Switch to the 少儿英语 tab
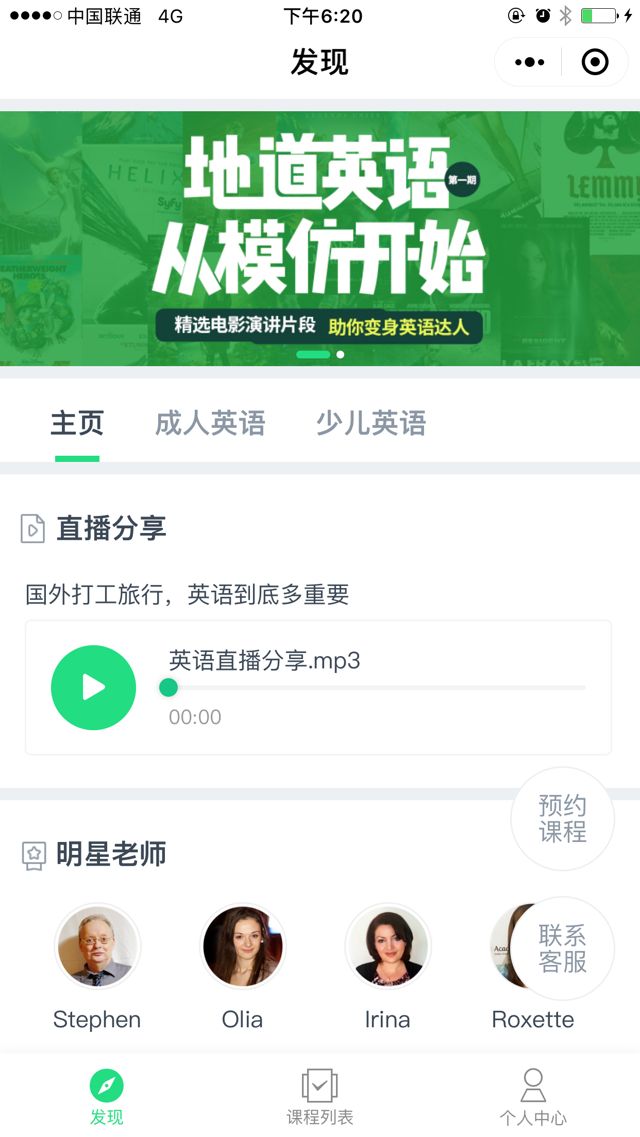 tap(371, 423)
